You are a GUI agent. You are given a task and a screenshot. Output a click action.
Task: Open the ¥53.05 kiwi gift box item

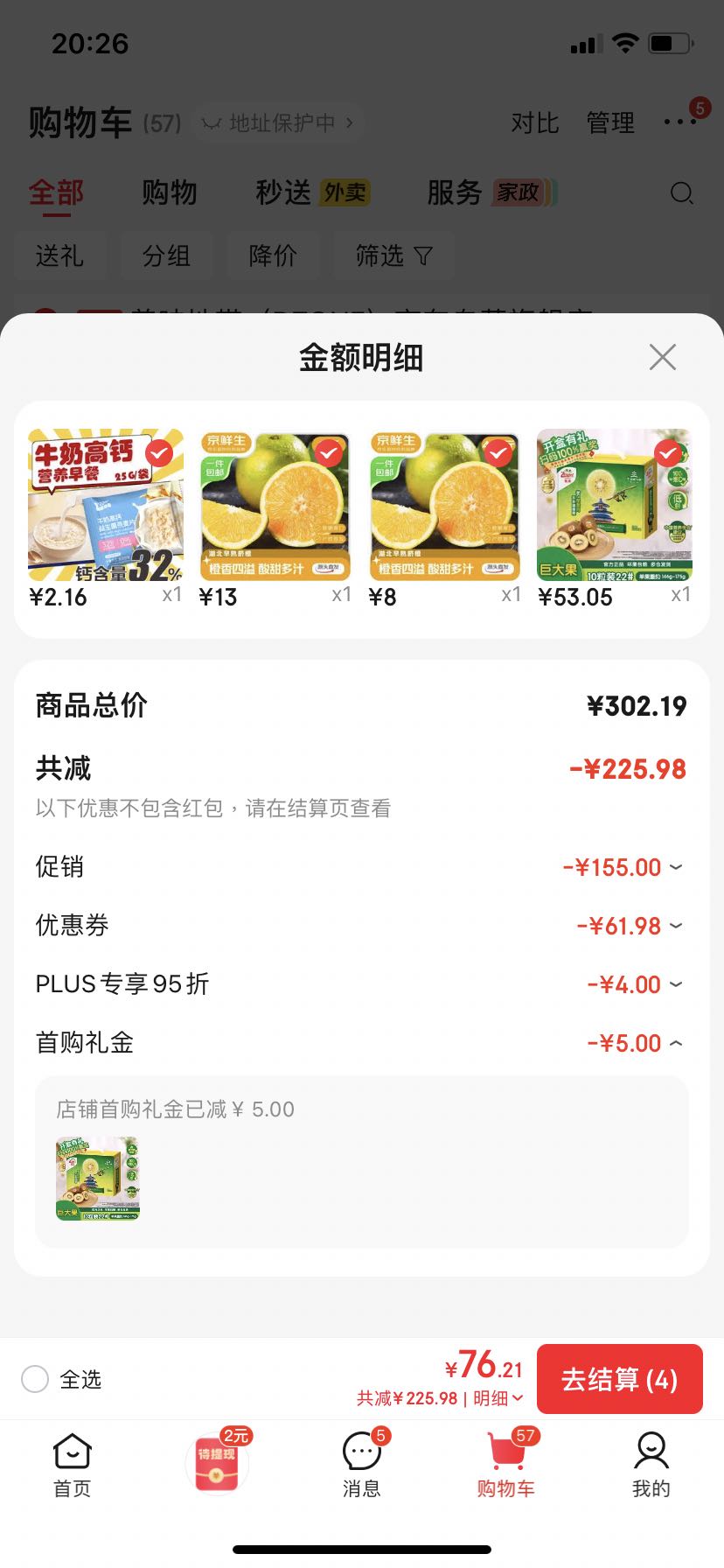click(615, 518)
